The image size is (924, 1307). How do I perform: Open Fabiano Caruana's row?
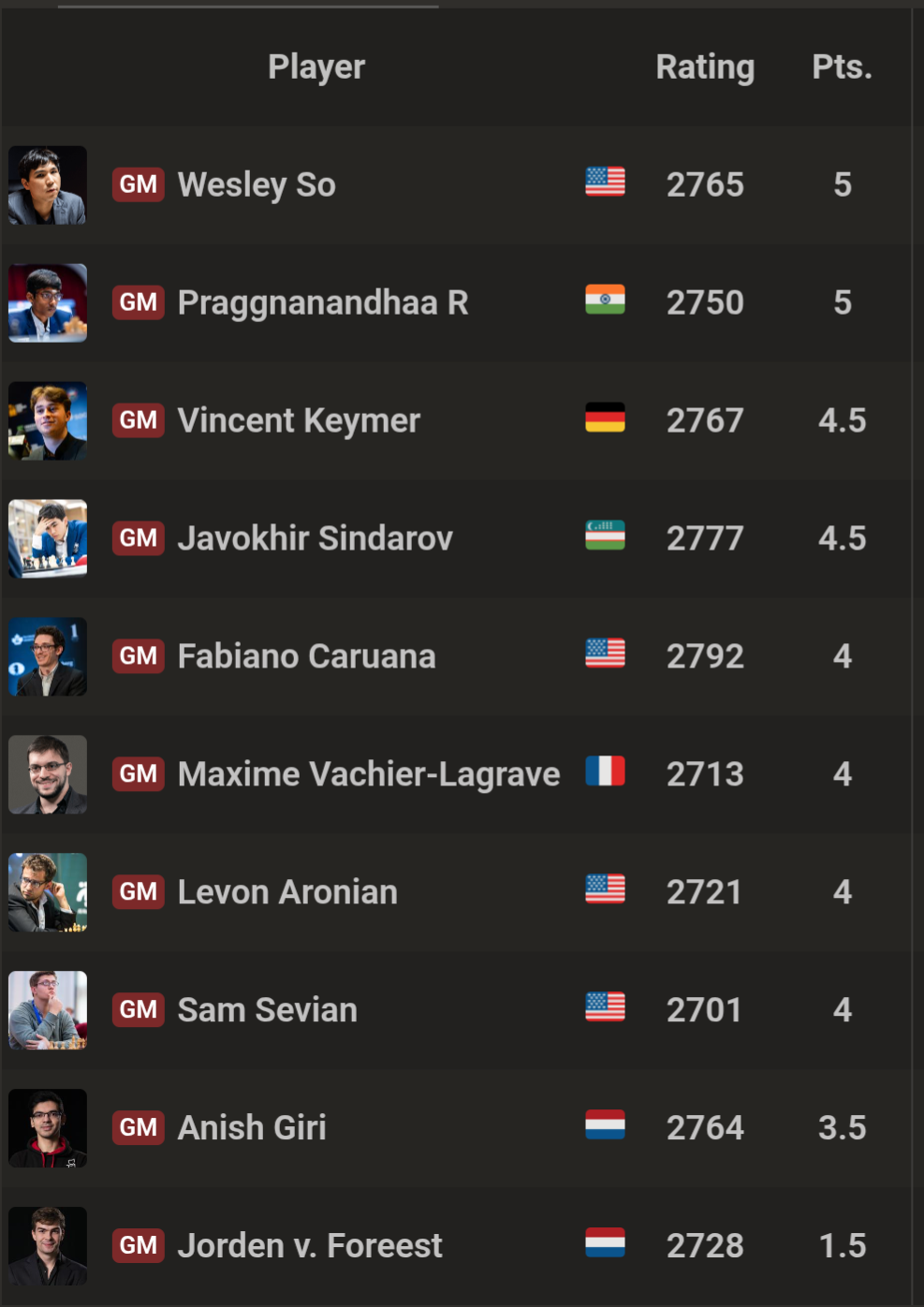[x=456, y=656]
